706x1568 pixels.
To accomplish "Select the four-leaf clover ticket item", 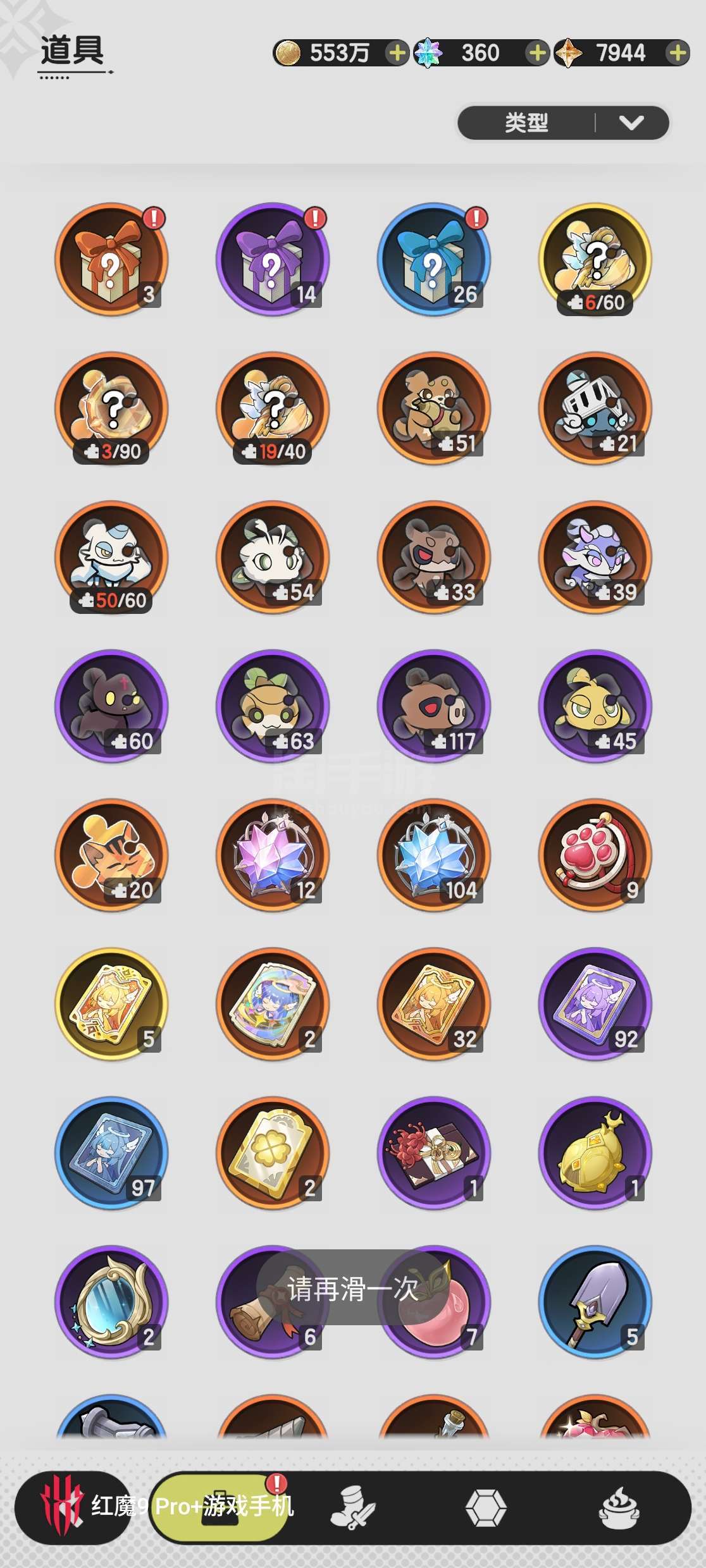I will coord(273,1153).
